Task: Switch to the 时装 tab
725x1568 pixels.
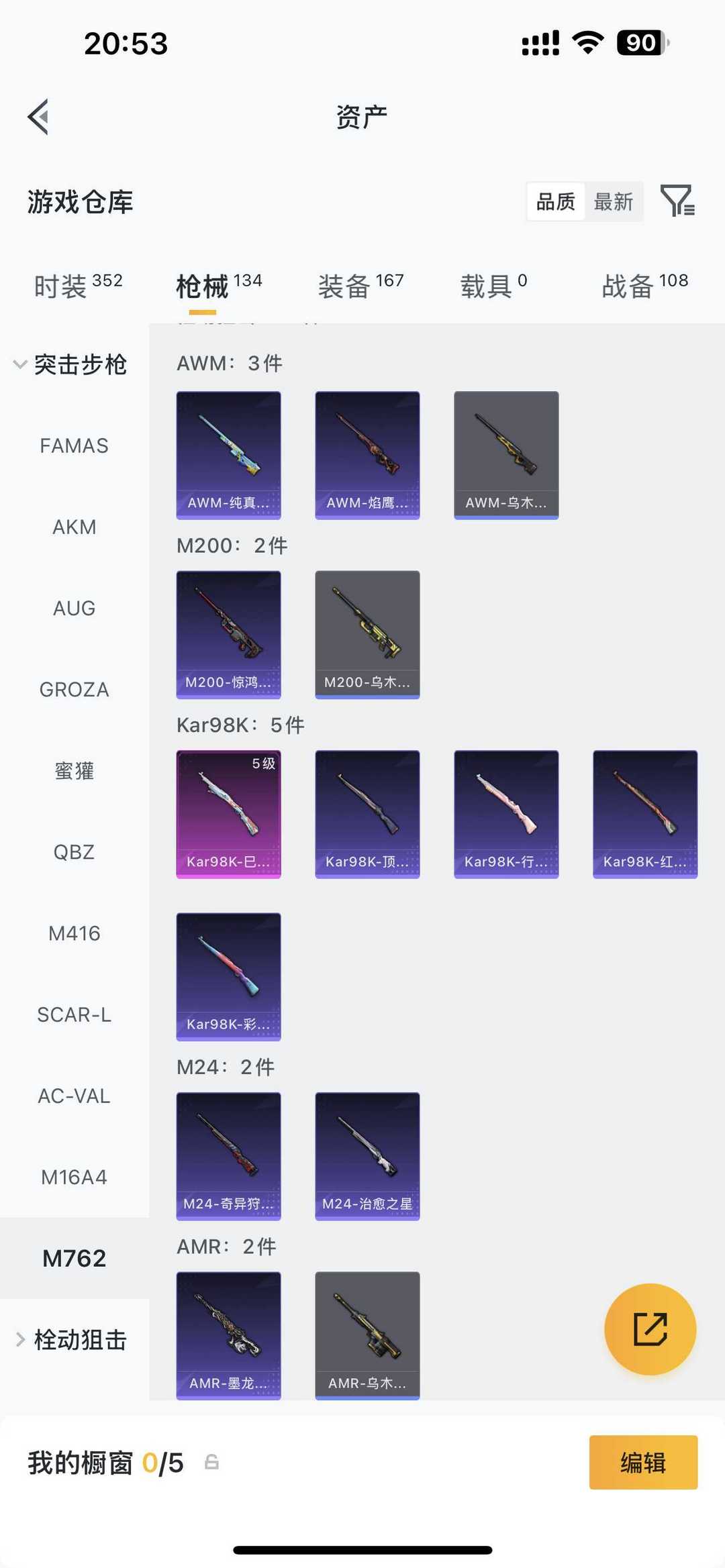Action: coord(78,286)
